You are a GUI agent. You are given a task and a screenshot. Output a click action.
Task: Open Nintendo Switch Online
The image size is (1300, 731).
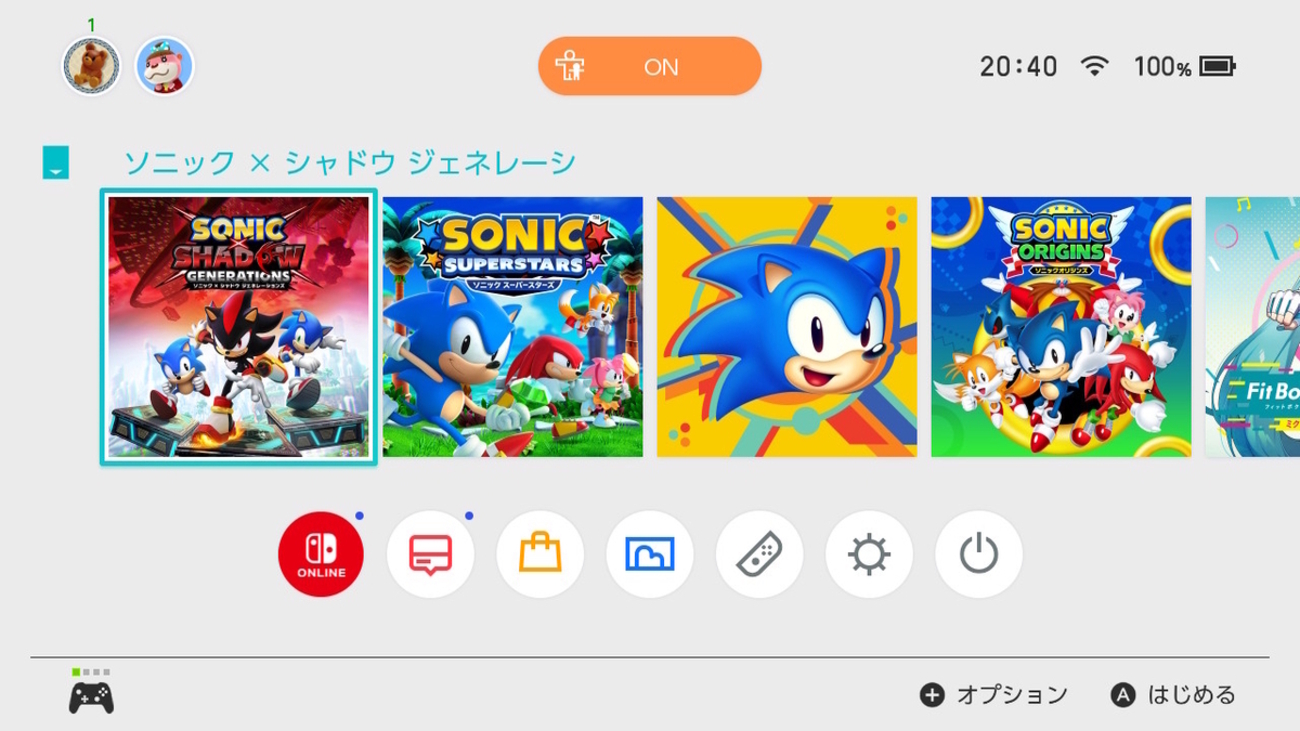click(321, 554)
